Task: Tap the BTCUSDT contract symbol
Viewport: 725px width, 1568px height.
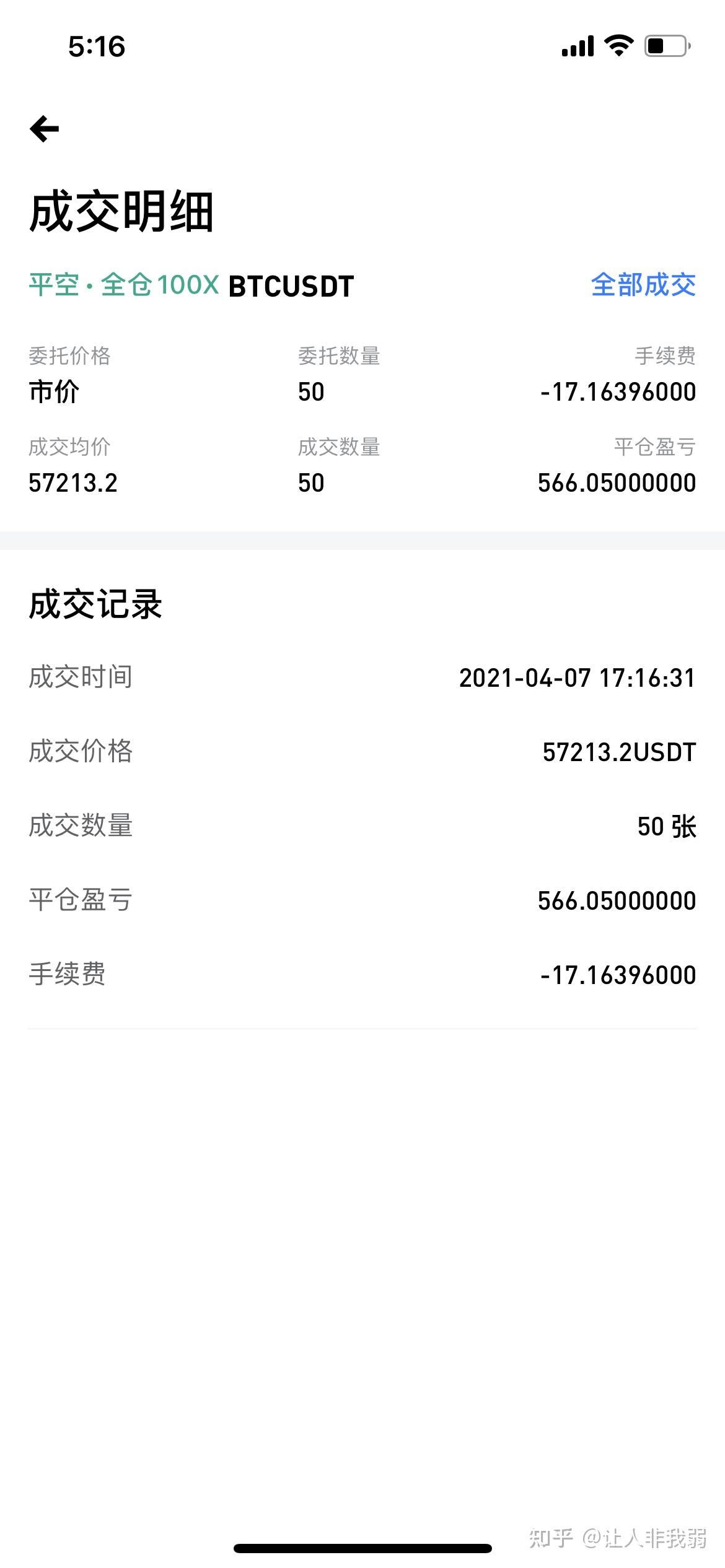Action: pyautogui.click(x=290, y=285)
